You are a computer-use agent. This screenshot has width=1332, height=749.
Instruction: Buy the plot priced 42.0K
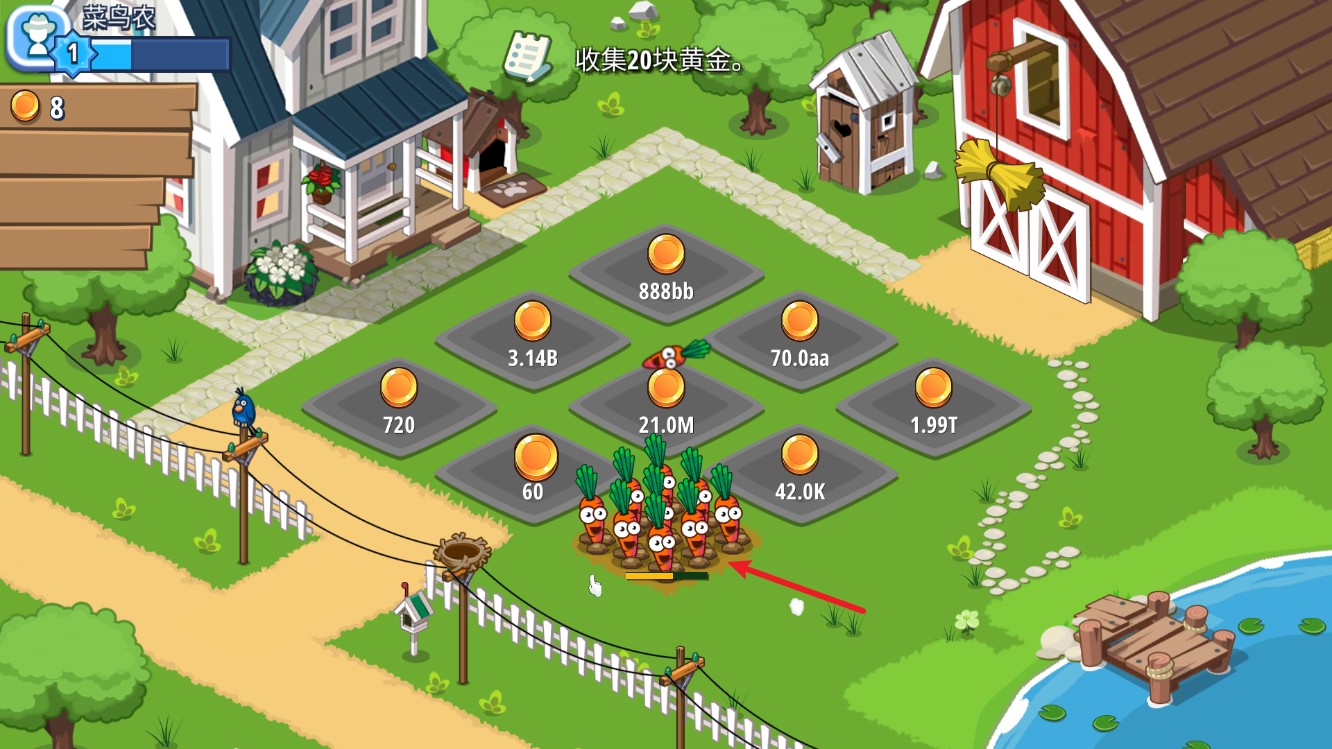pyautogui.click(x=799, y=472)
